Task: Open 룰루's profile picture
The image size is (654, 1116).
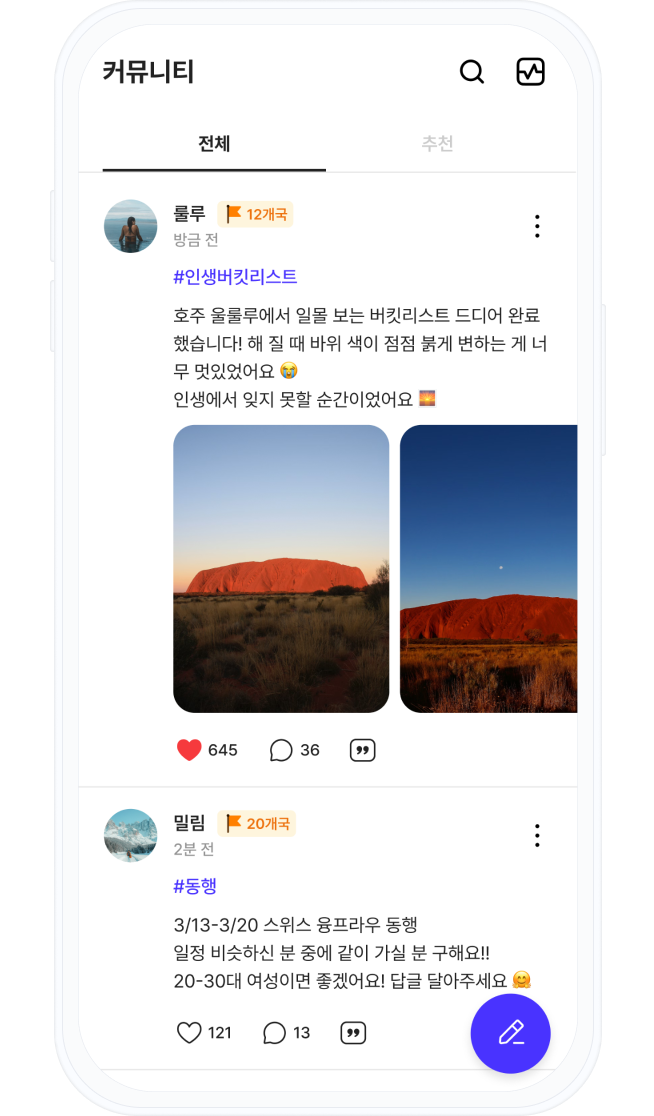Action: (131, 226)
